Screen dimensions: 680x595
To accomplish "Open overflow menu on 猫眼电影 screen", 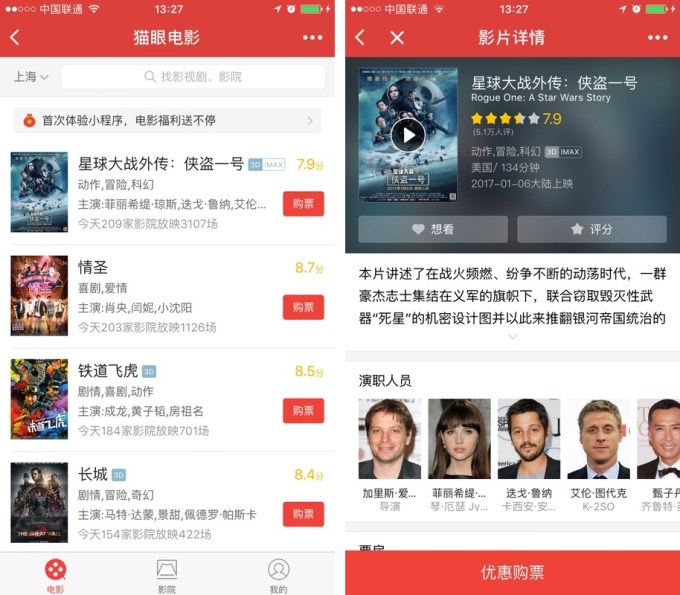I will coord(312,37).
